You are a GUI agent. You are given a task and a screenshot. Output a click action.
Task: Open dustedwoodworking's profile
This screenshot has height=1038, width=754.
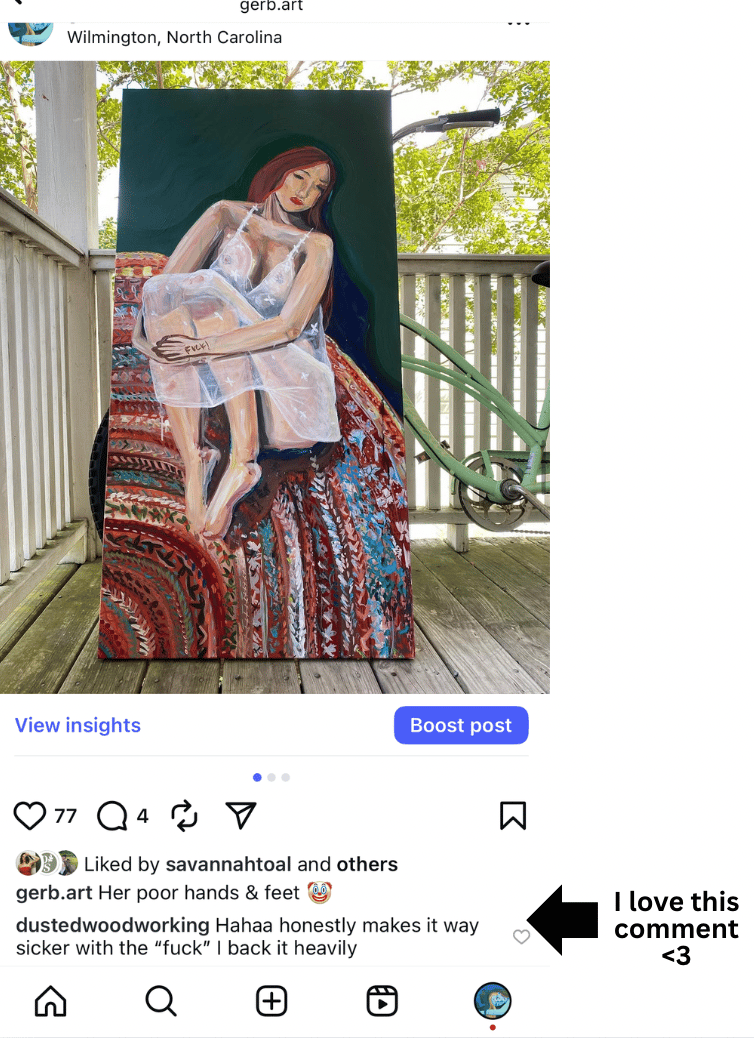(x=112, y=925)
